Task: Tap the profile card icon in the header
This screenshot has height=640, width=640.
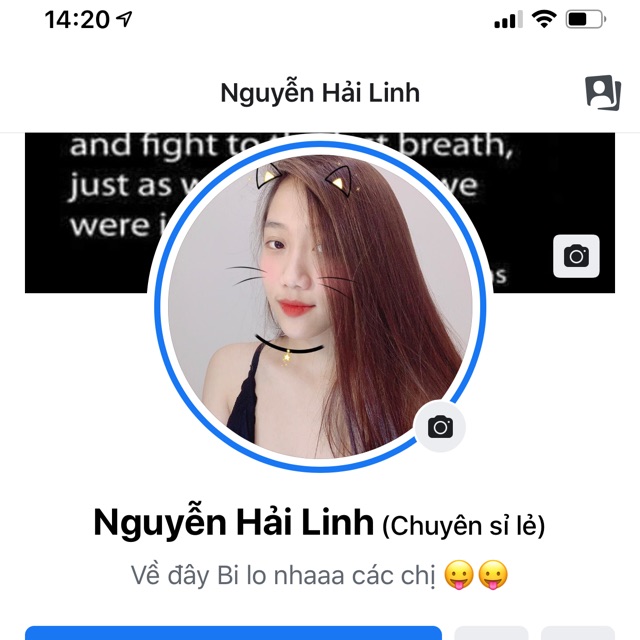Action: pos(602,93)
